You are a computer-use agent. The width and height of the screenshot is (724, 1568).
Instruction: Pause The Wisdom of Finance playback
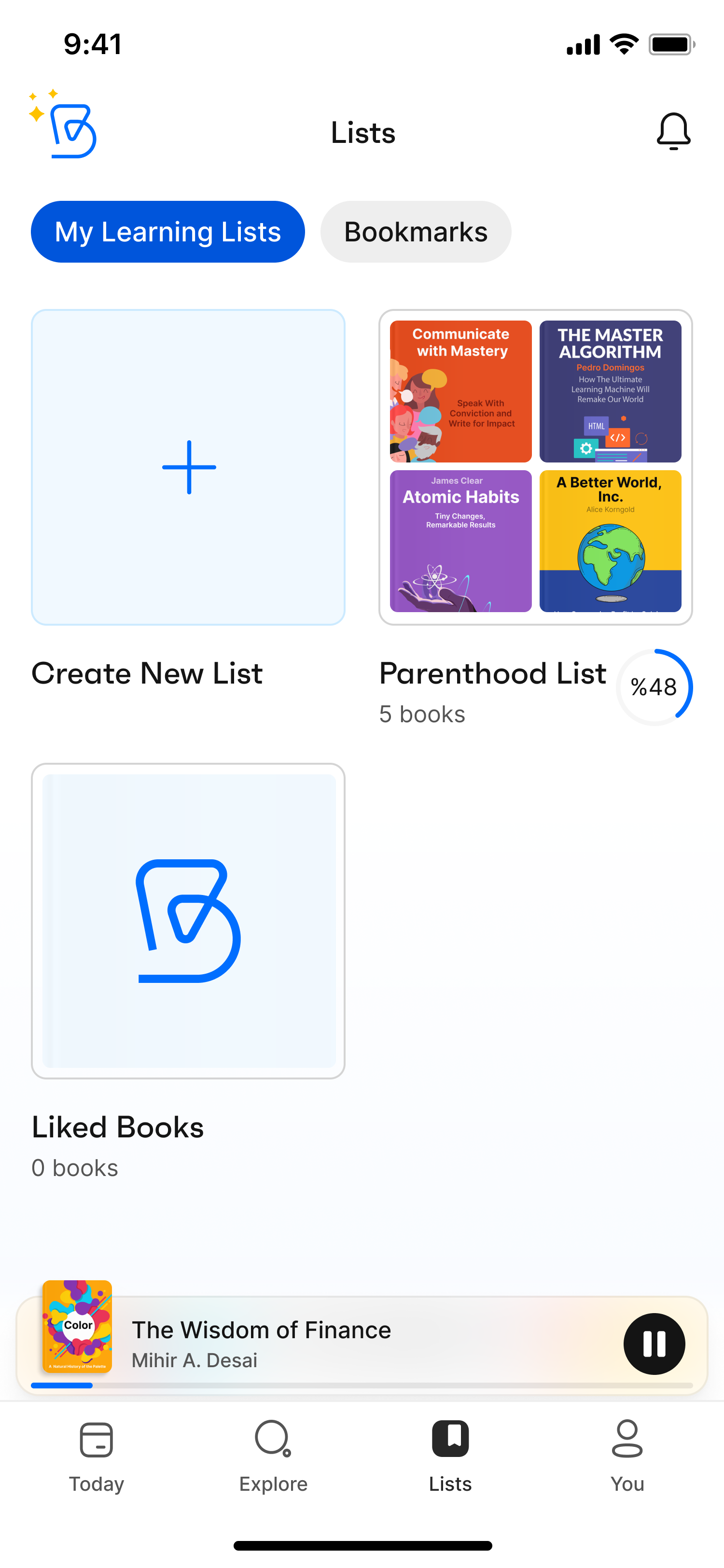click(654, 1344)
